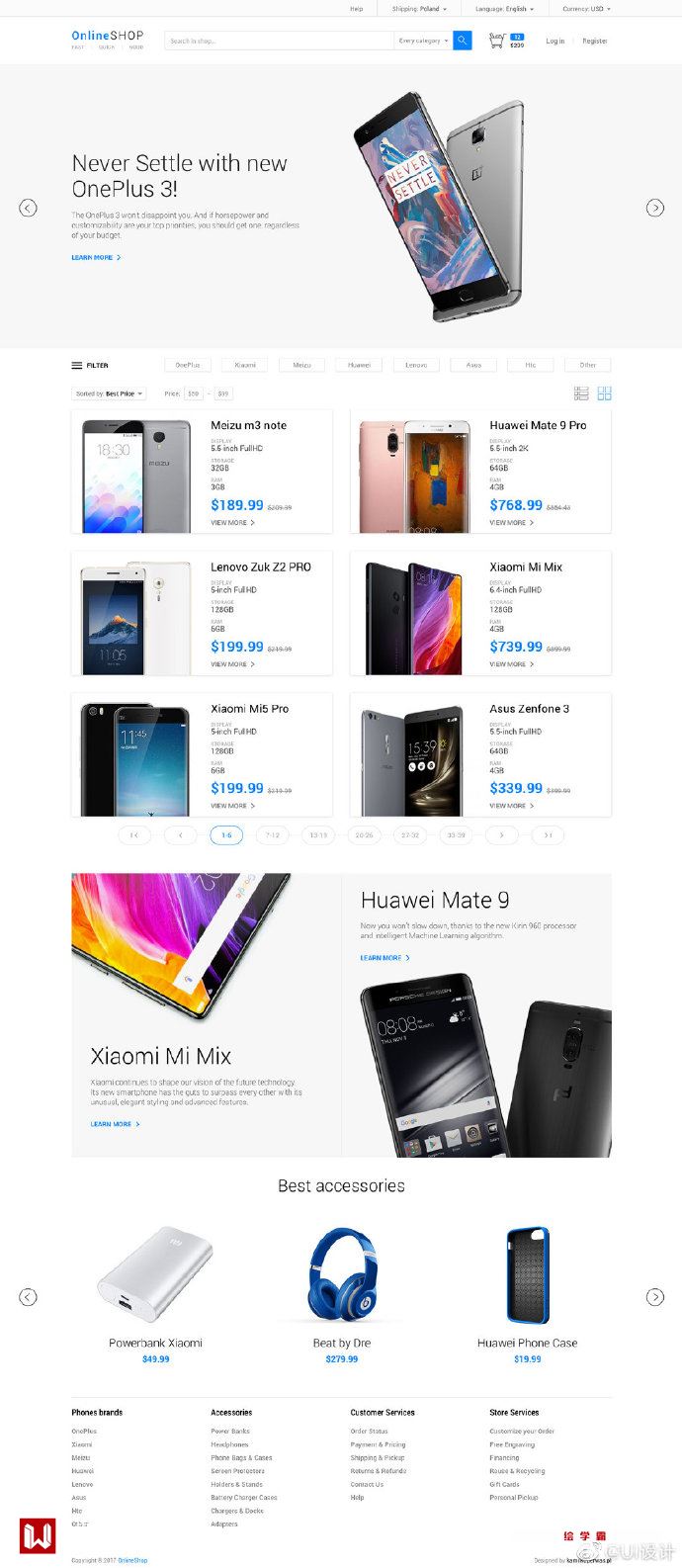This screenshot has width=682, height=1568.
Task: Open the shopping cart
Action: click(498, 41)
